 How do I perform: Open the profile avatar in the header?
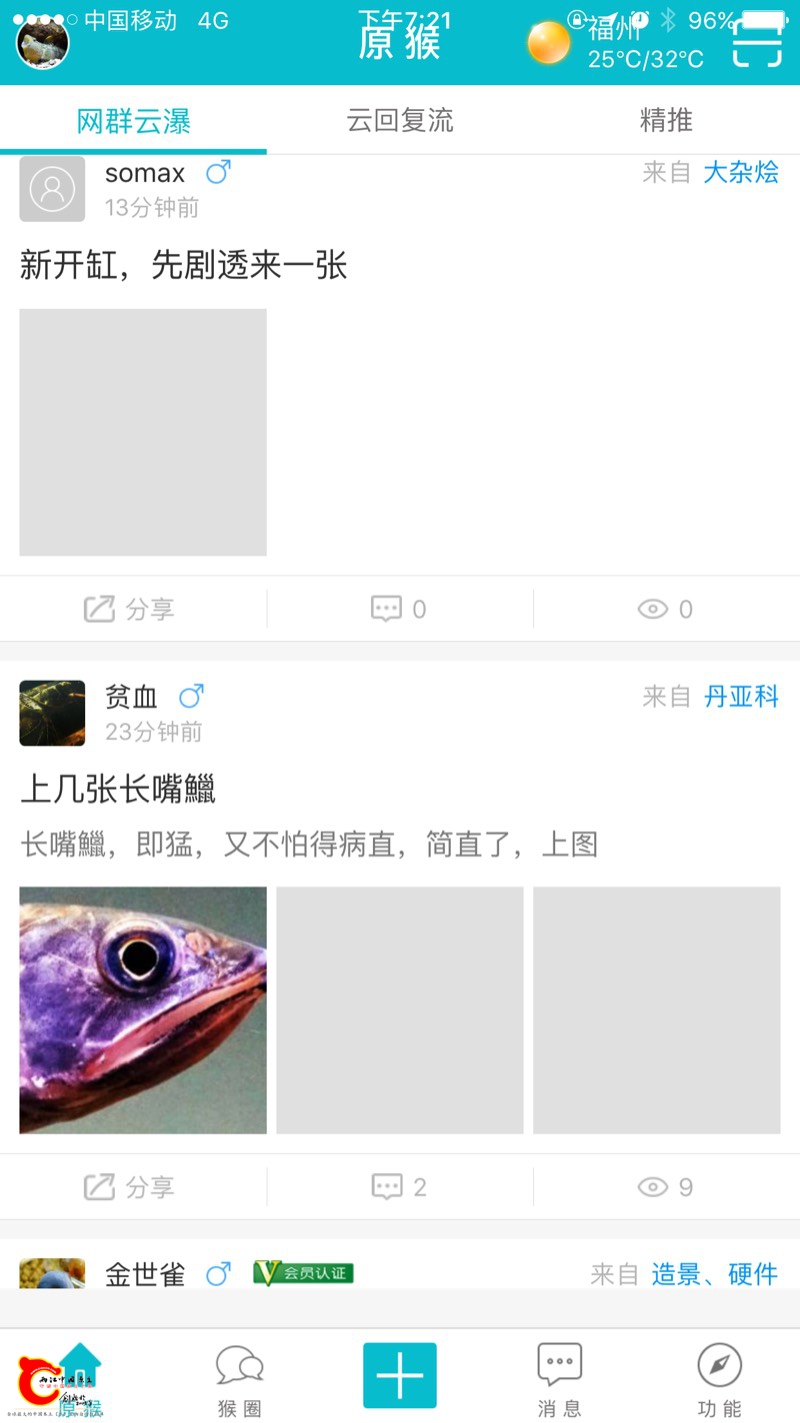tap(43, 43)
